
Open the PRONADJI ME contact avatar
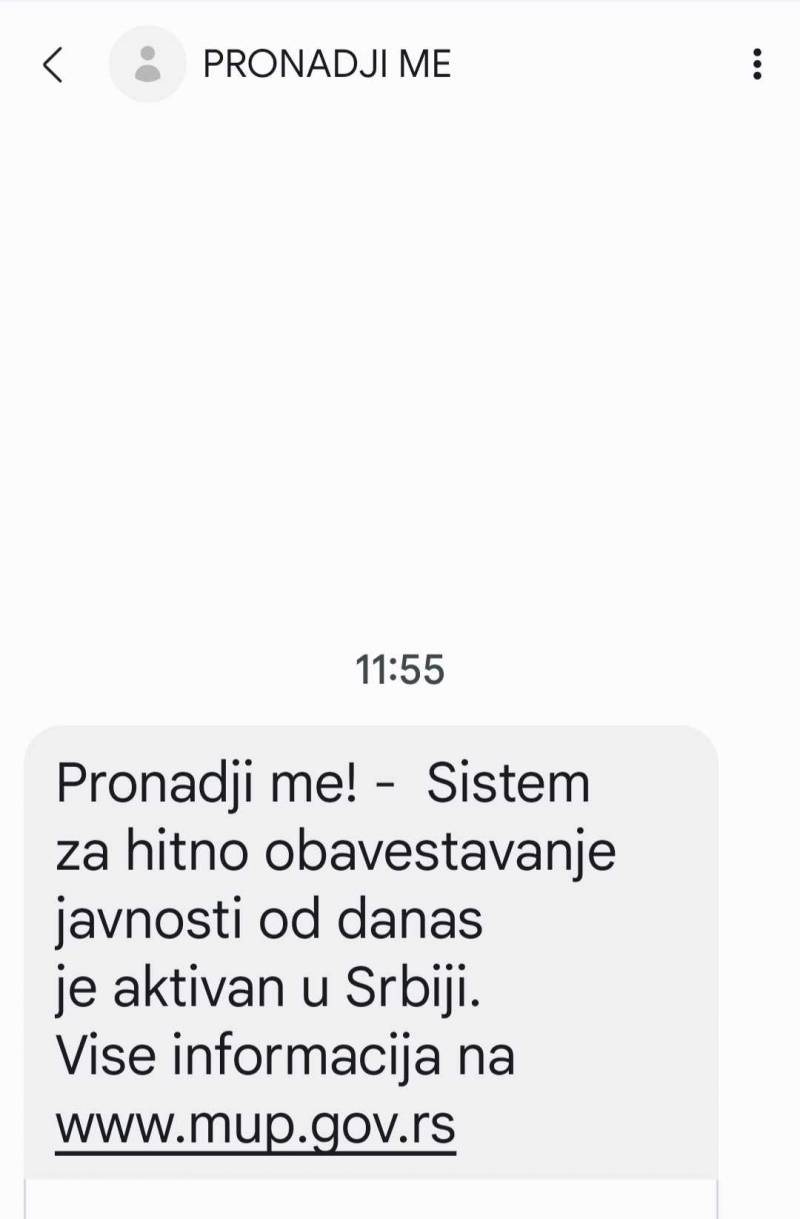tap(147, 65)
